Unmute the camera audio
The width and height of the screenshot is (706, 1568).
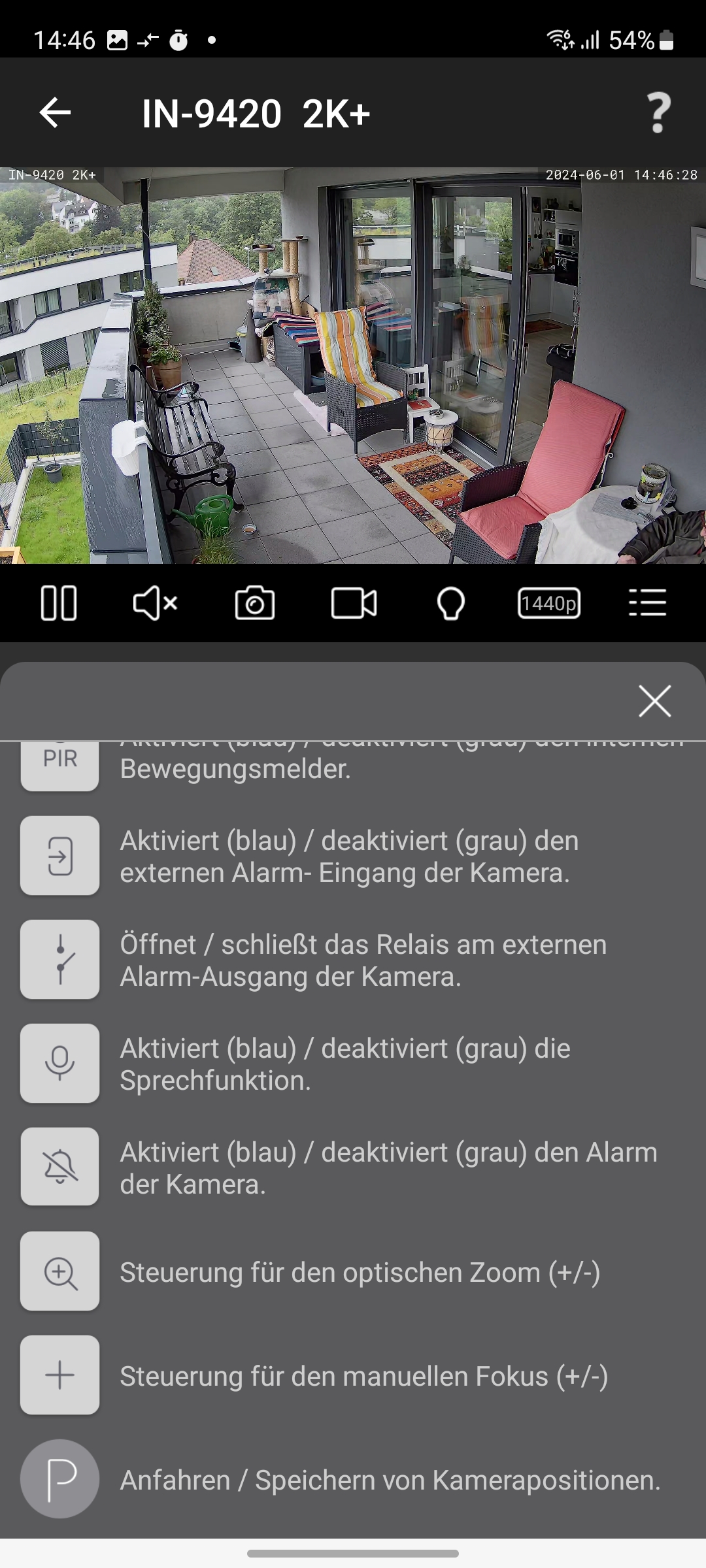(x=155, y=603)
